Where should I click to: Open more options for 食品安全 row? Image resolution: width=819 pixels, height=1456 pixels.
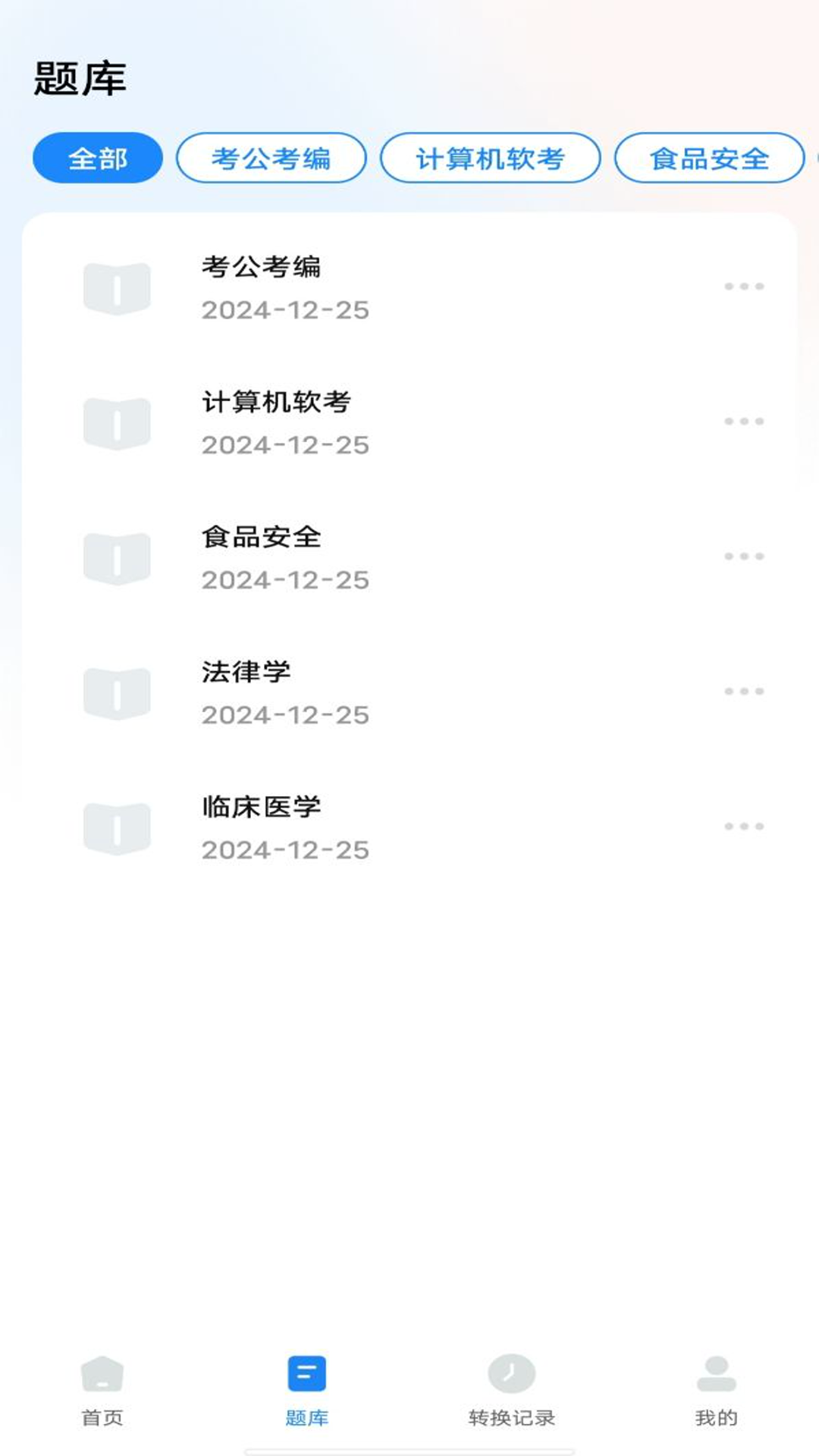(744, 557)
